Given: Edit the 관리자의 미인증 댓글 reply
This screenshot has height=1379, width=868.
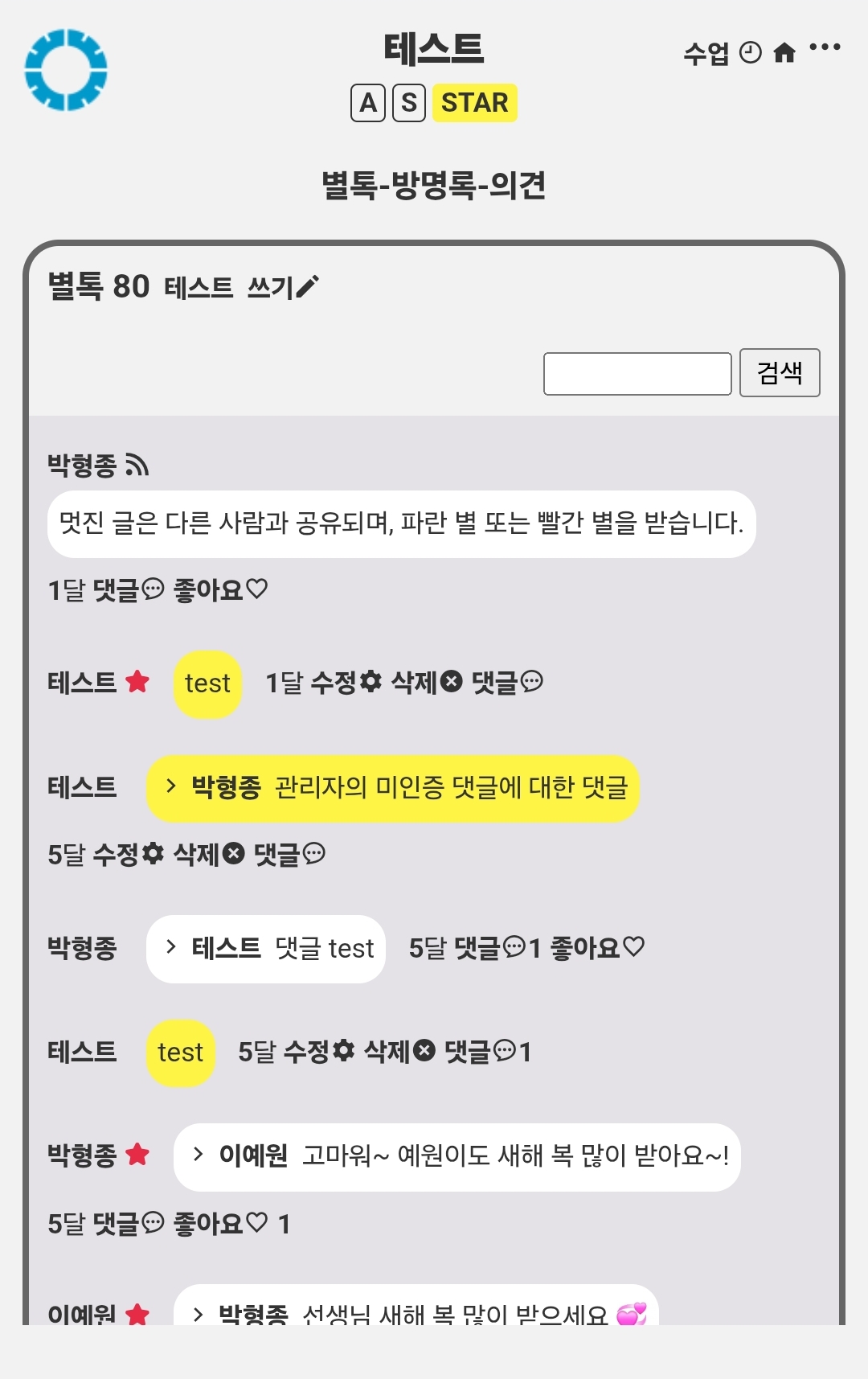Looking at the screenshot, I should tap(129, 854).
